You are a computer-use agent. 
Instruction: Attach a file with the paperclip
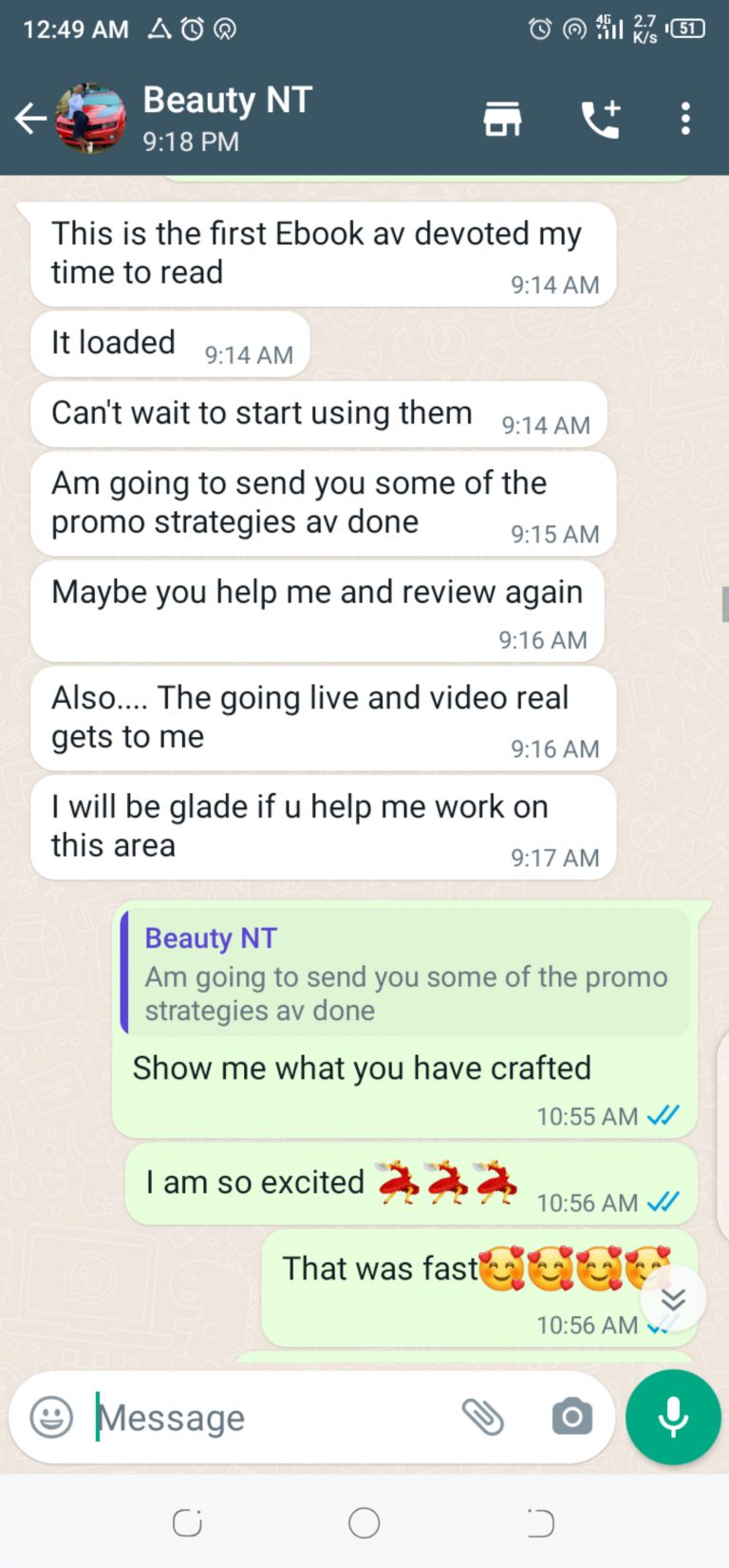(483, 1418)
